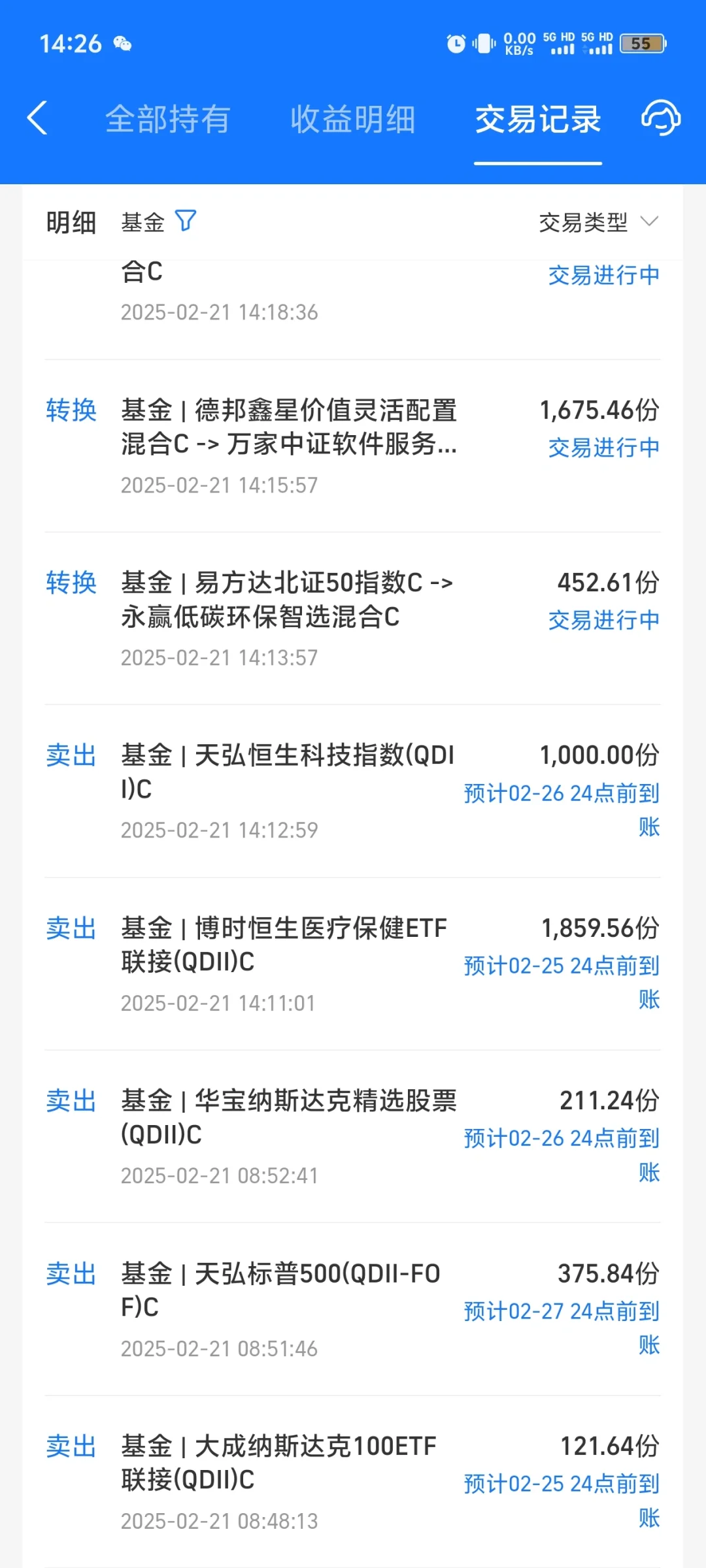Select the 交易记录 tab
The width and height of the screenshot is (706, 1568).
click(537, 120)
